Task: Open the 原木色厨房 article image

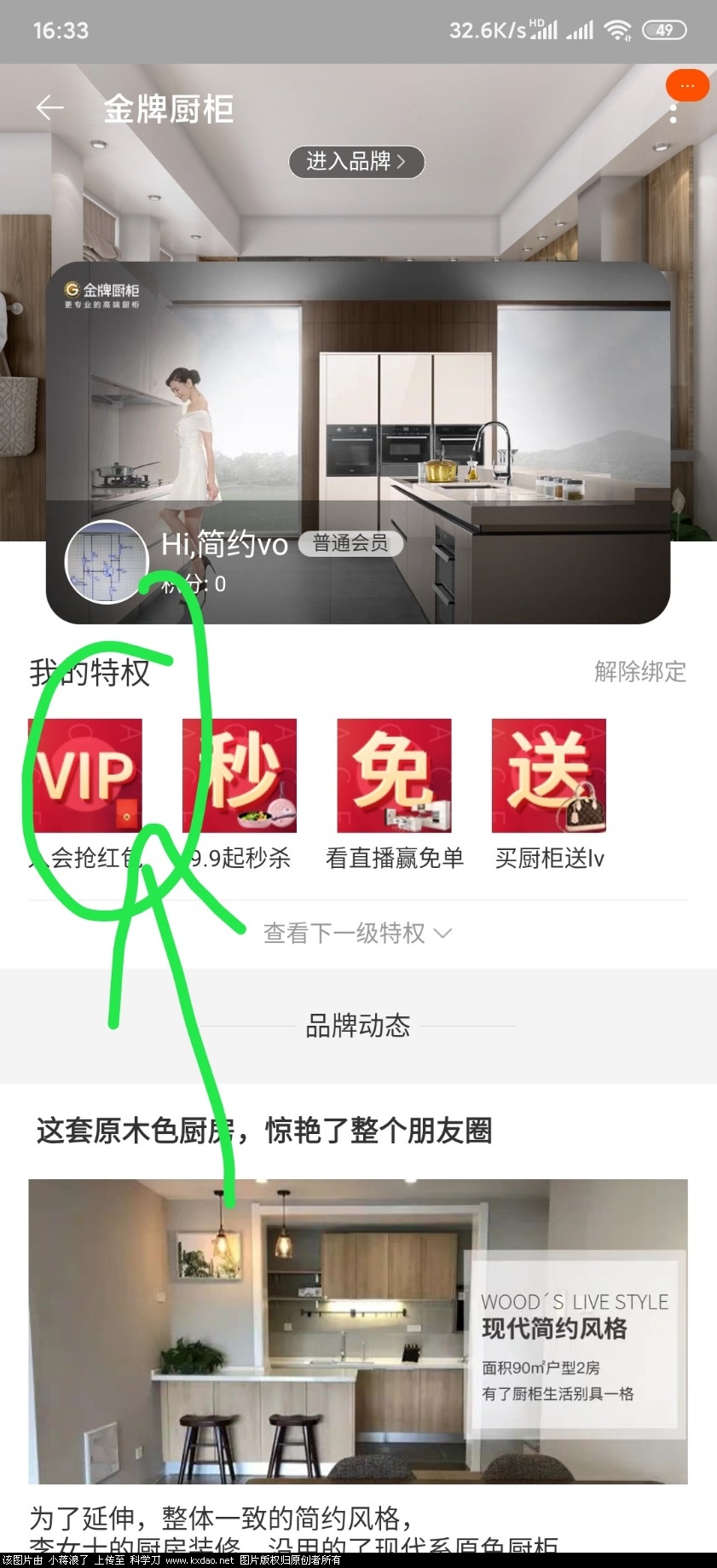Action: 357,1330
